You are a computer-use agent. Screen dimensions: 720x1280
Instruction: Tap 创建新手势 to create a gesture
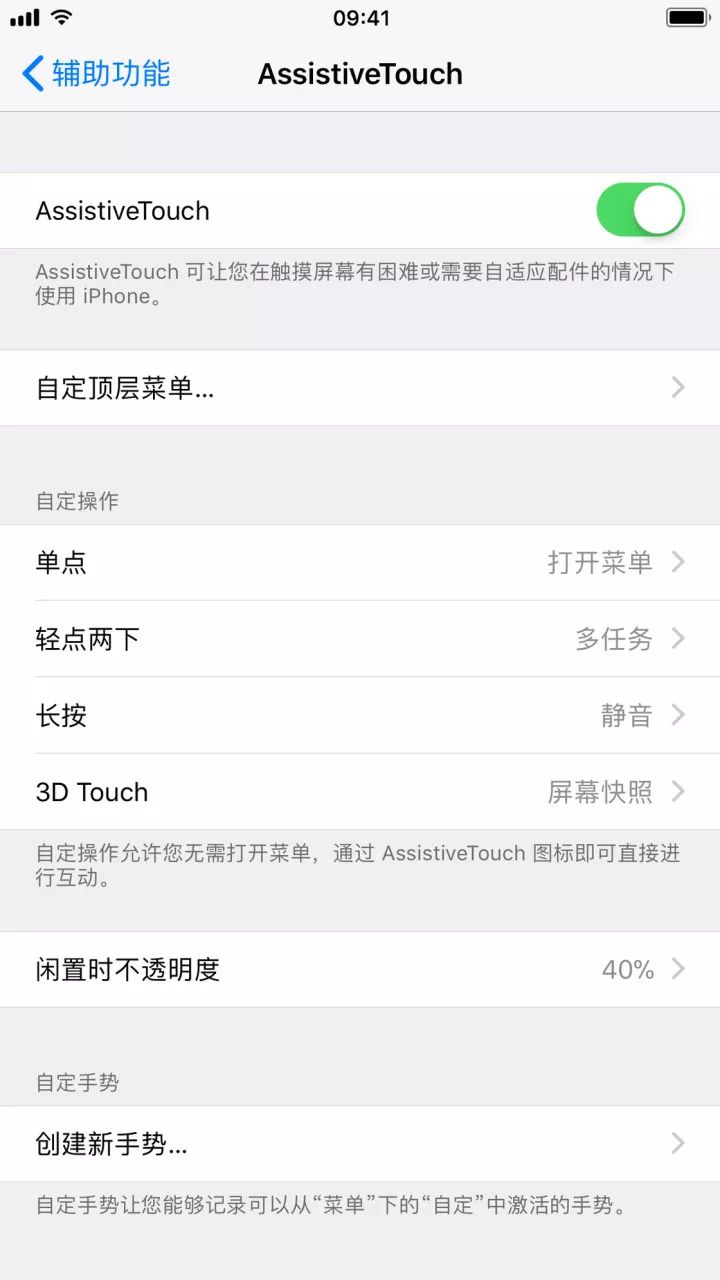[x=360, y=1144]
